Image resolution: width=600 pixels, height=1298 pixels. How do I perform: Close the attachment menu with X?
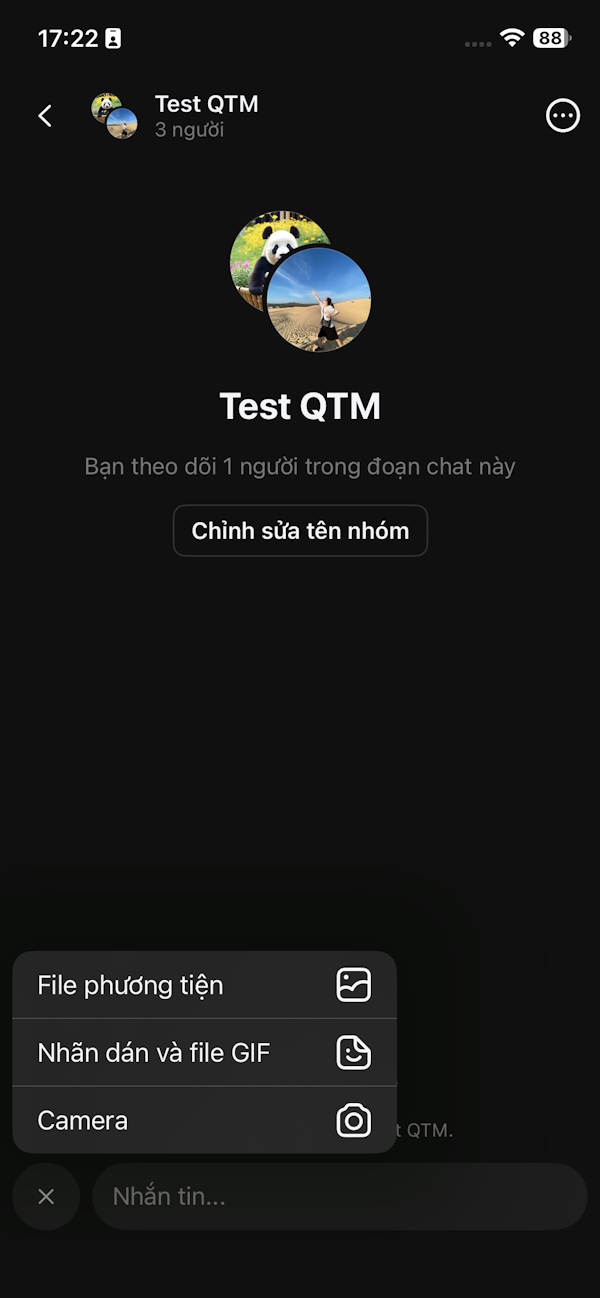[46, 1196]
